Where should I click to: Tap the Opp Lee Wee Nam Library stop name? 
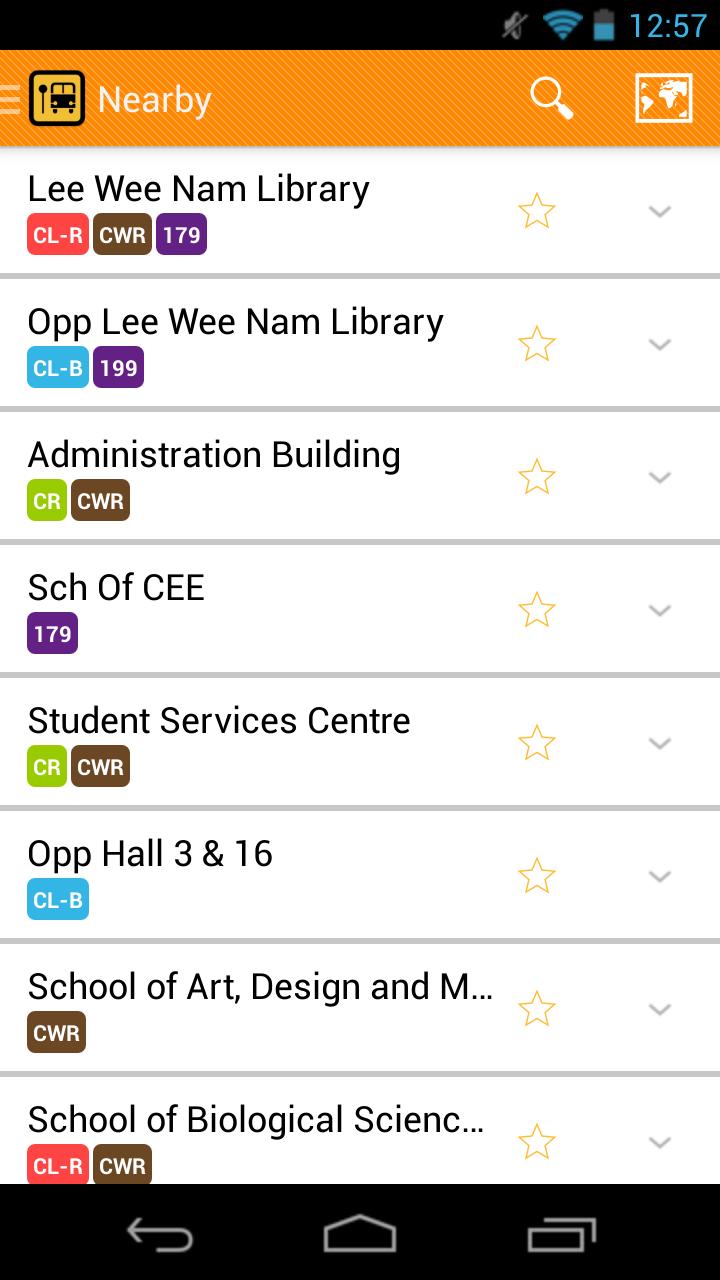pyautogui.click(x=236, y=321)
